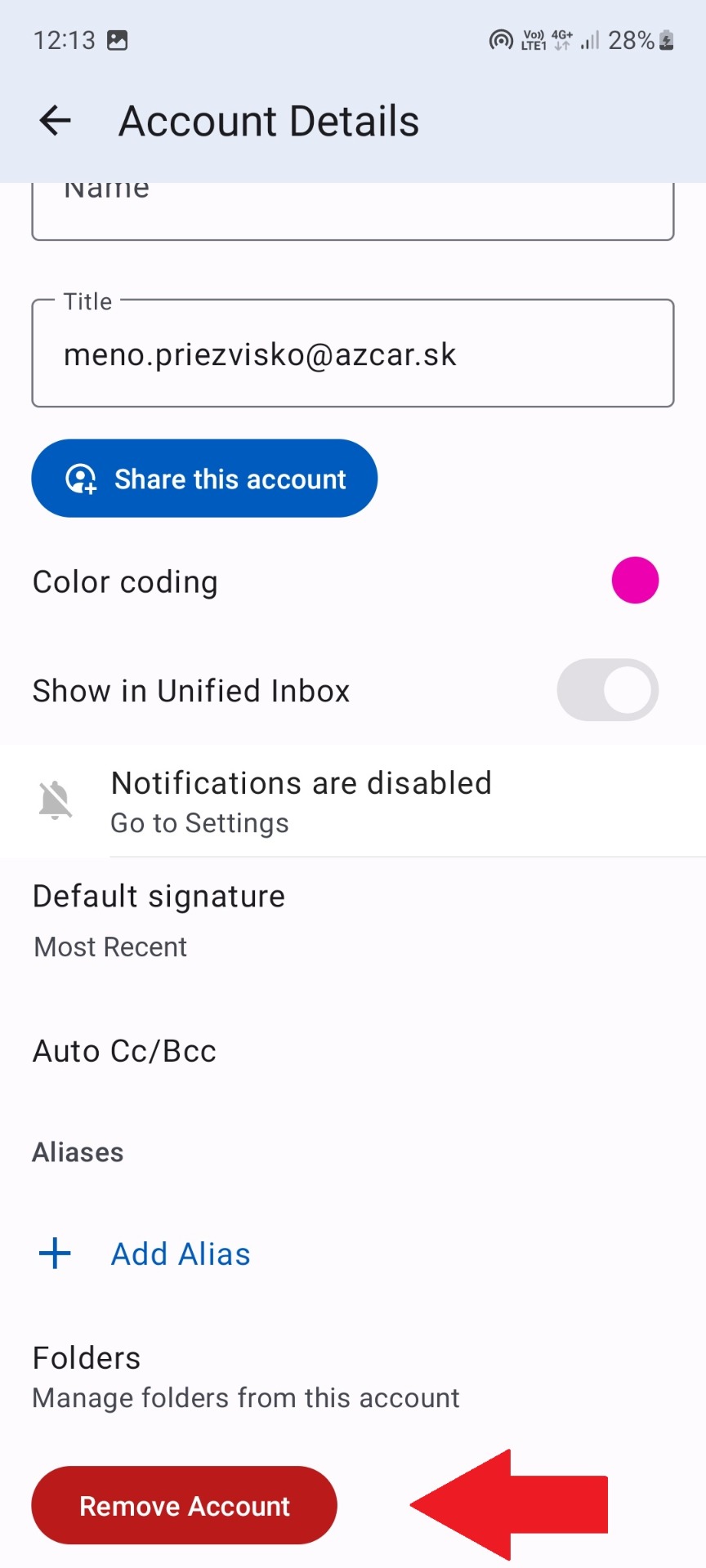Toggle Show in Unified Inbox
Image resolution: width=706 pixels, height=1568 pixels.
coord(608,690)
